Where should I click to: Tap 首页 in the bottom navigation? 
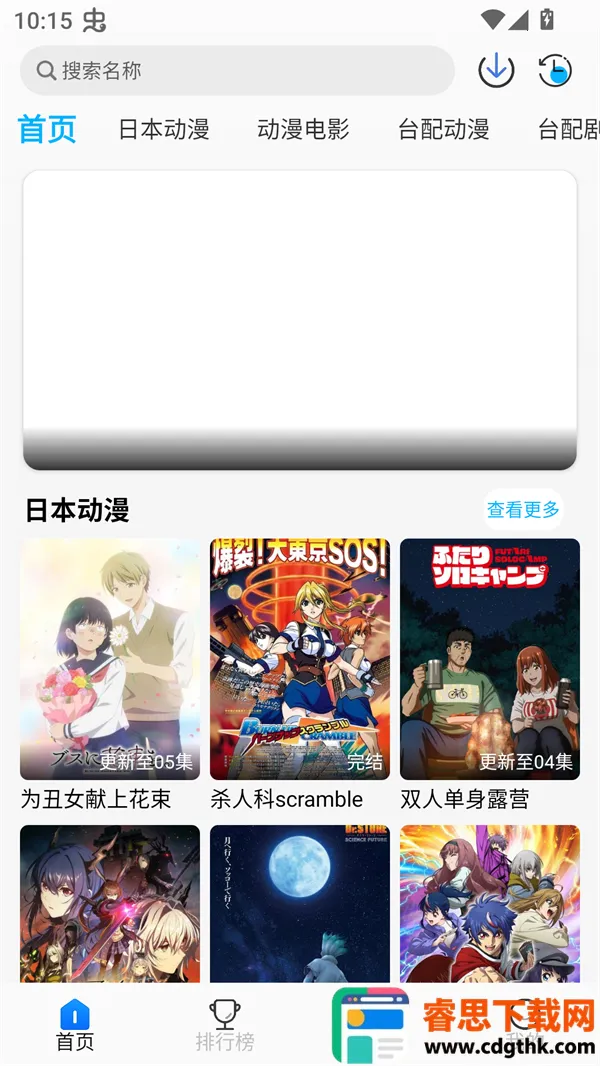click(75, 1026)
